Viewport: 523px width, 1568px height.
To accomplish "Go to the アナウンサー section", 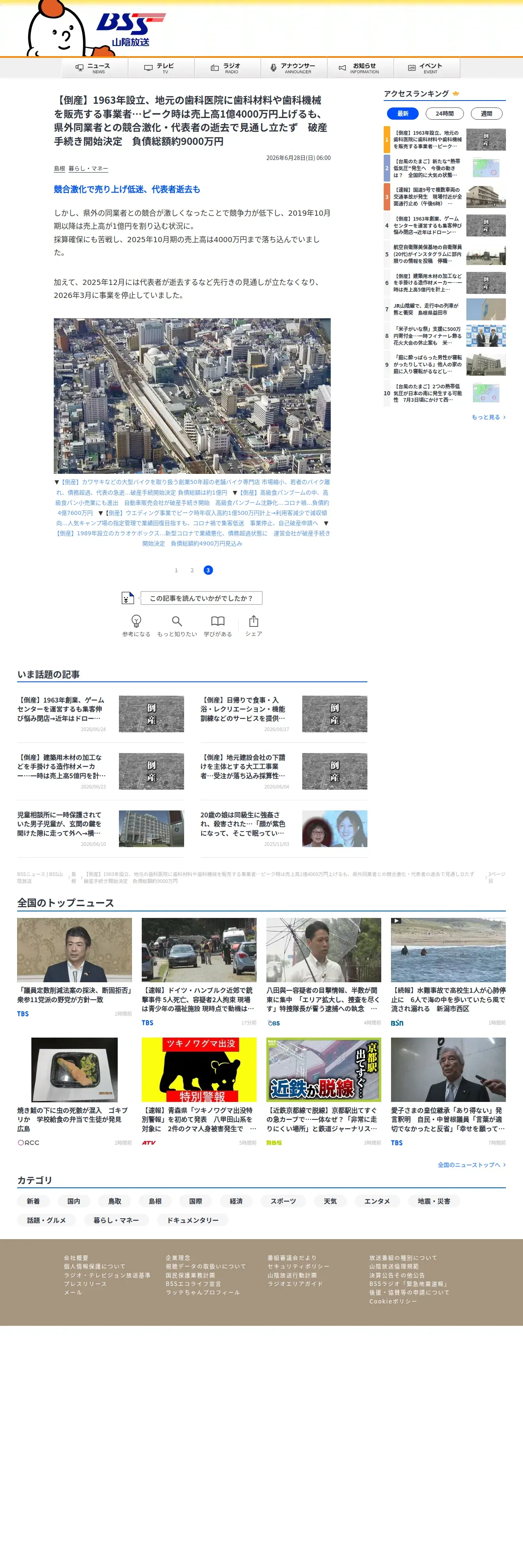I will pyautogui.click(x=294, y=68).
